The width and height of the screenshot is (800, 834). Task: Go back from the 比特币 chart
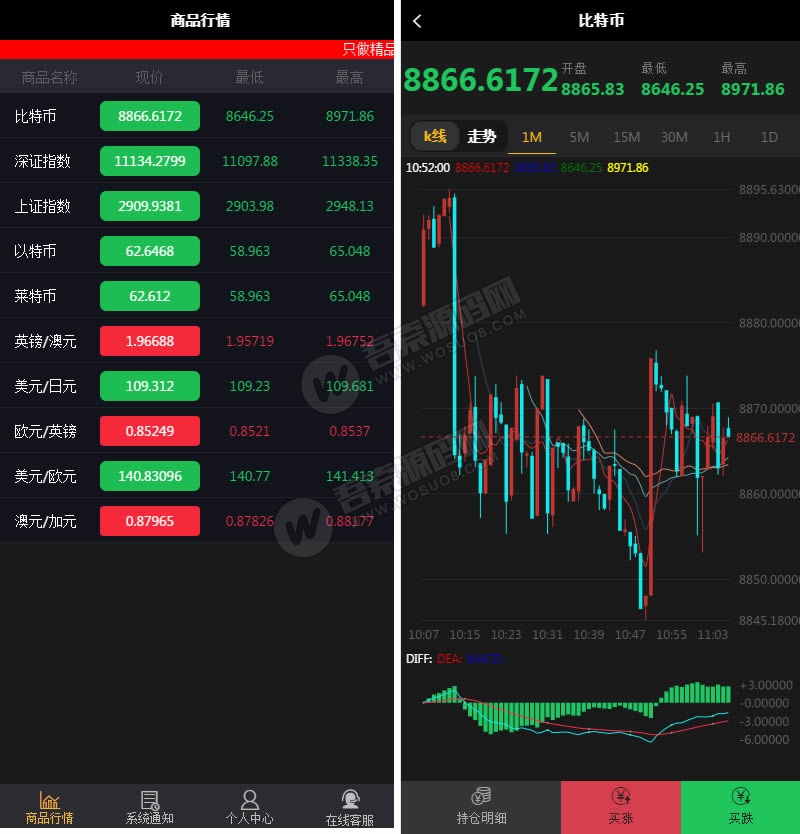[417, 21]
